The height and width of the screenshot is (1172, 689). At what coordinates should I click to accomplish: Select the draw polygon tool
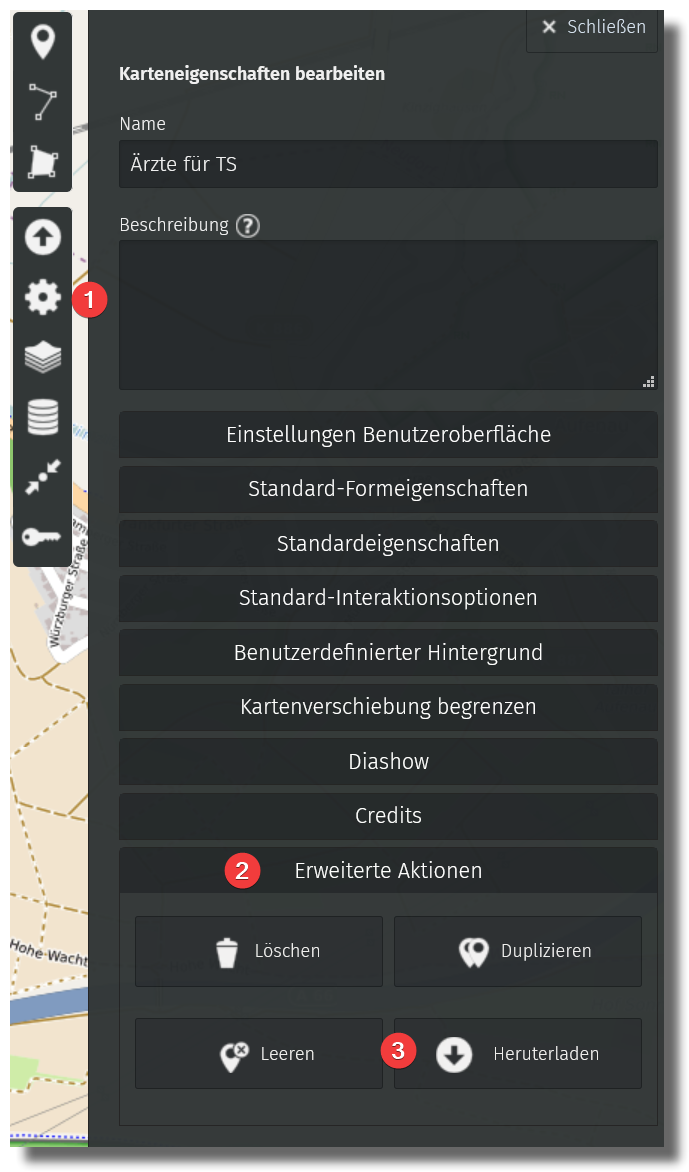pos(42,160)
